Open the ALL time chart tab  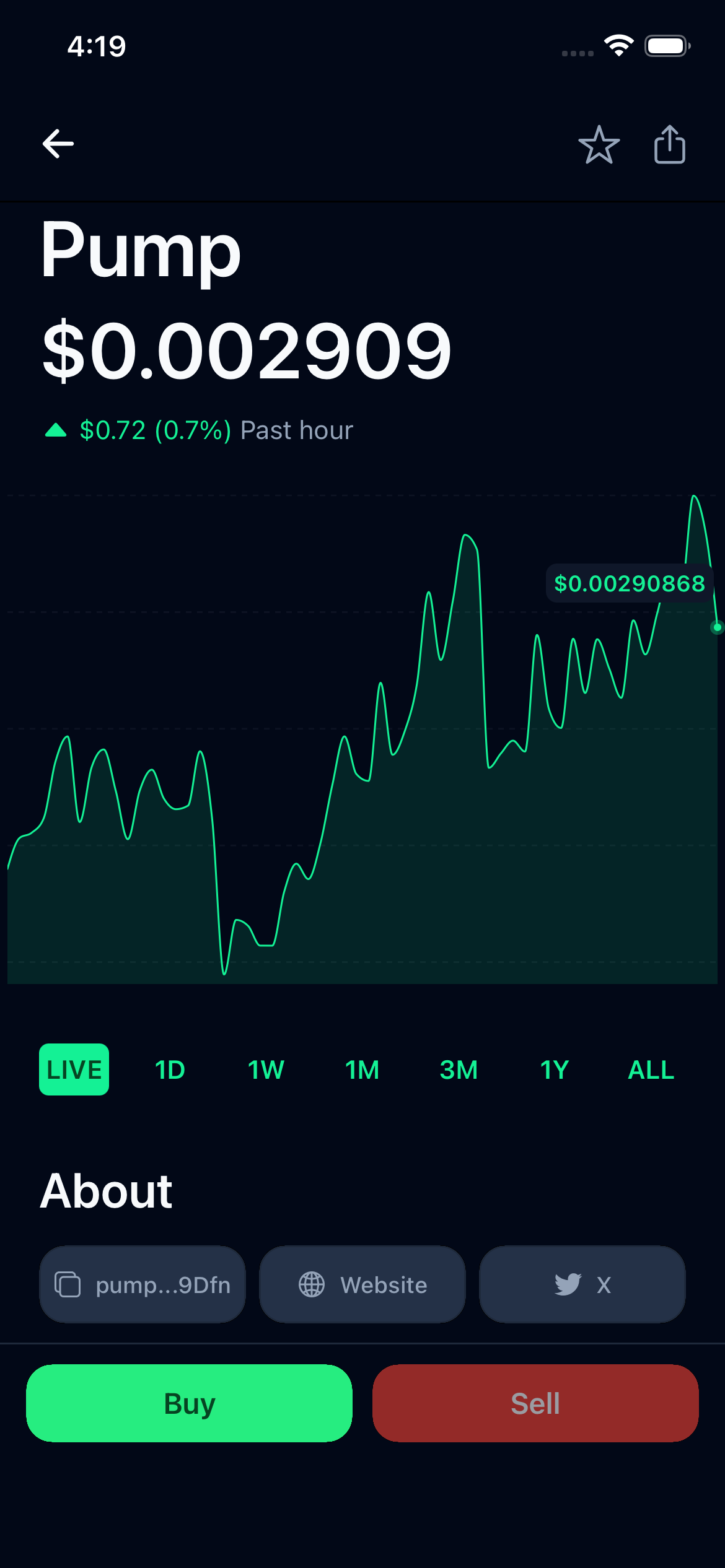point(650,1069)
